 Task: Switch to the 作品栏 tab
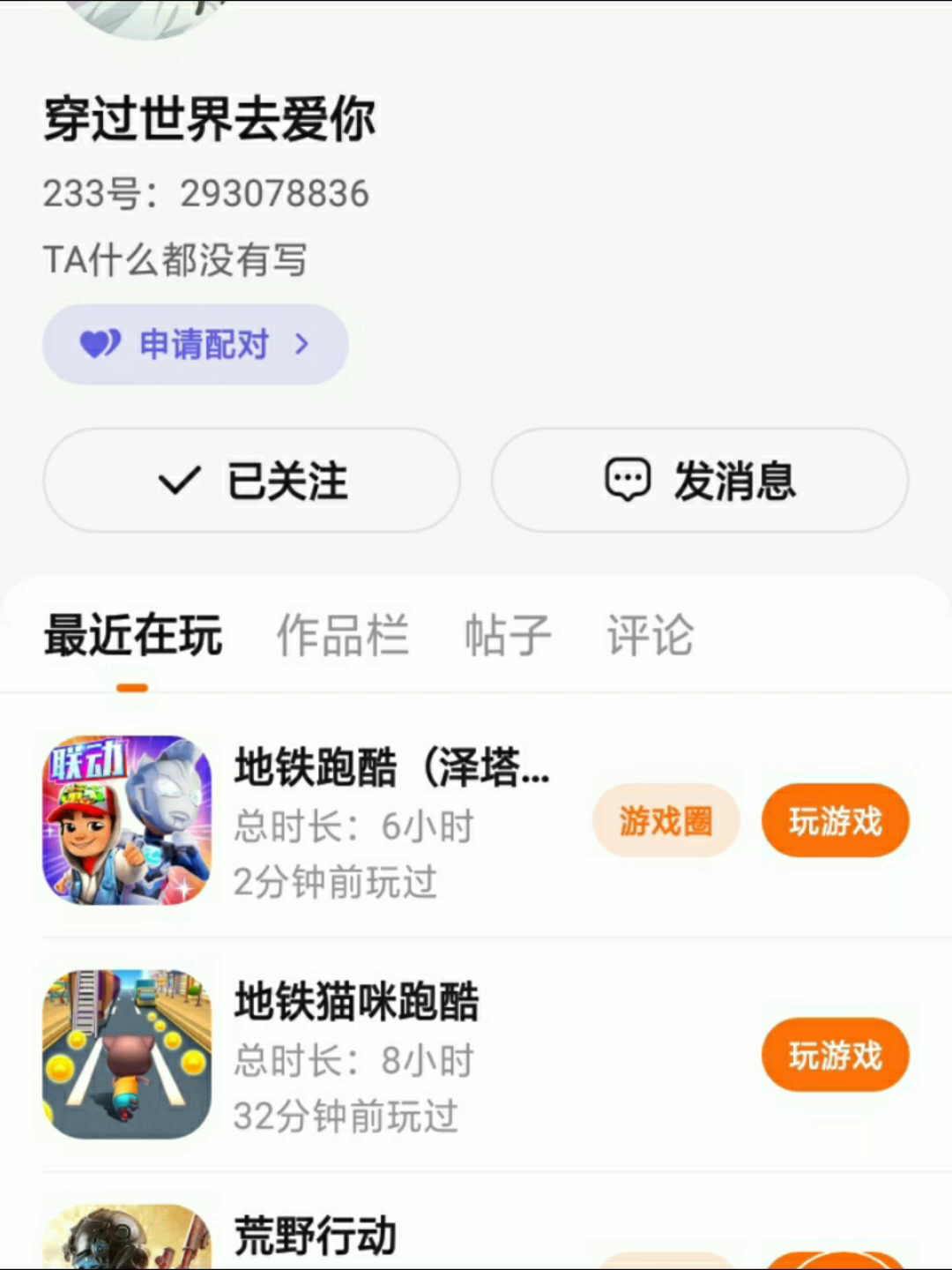[x=343, y=635]
